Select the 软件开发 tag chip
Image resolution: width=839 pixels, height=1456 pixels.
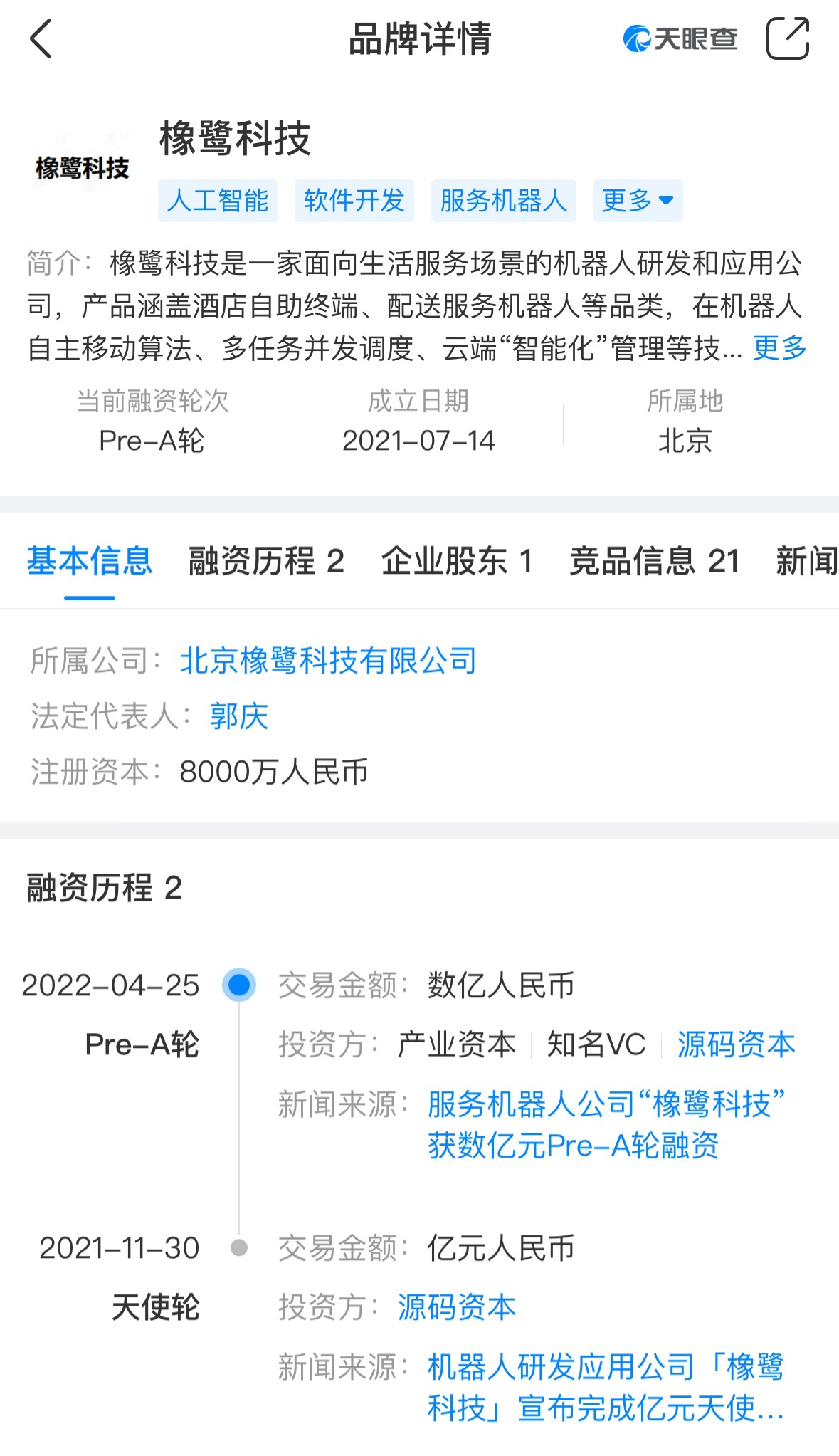click(x=354, y=201)
